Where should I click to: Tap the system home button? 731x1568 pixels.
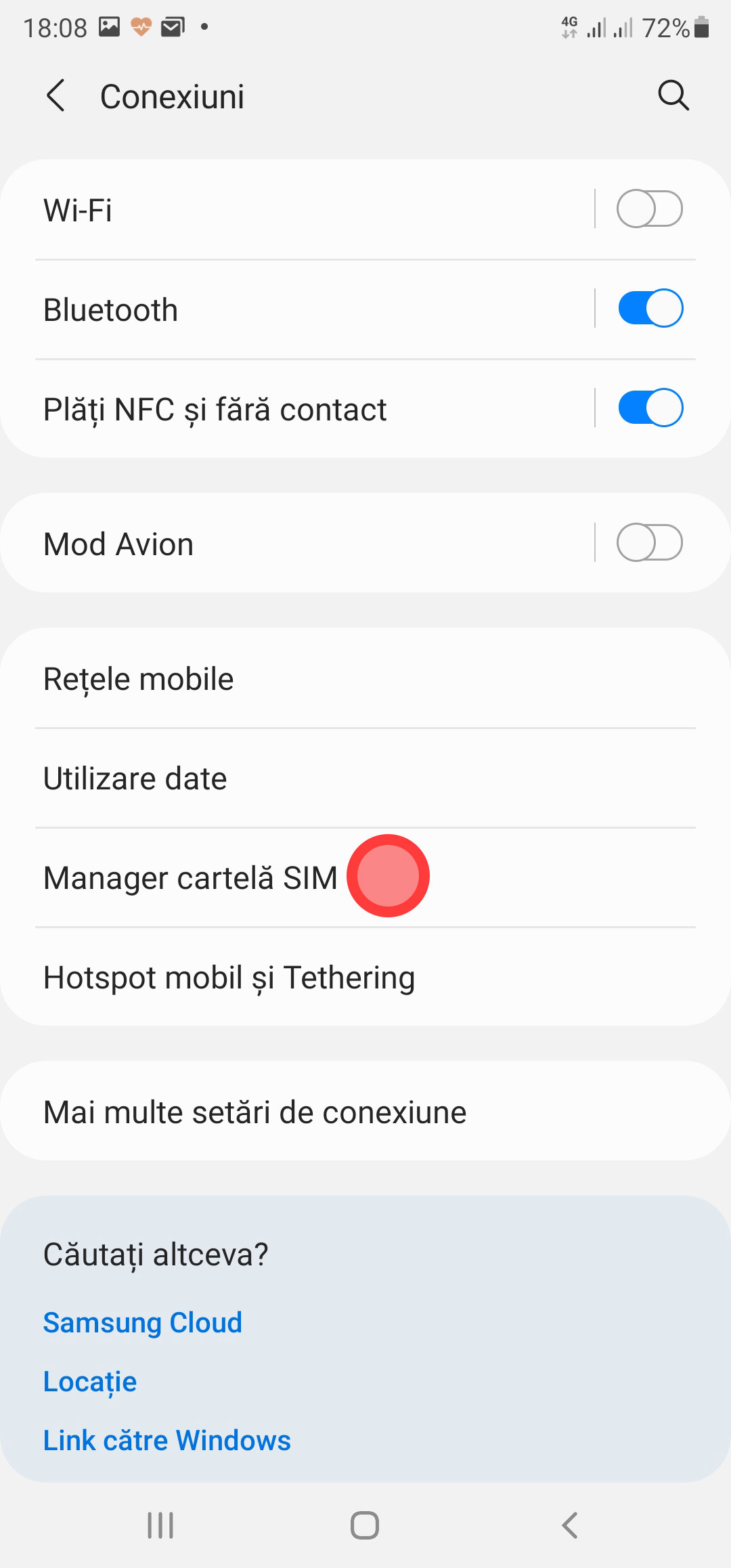click(x=365, y=1525)
